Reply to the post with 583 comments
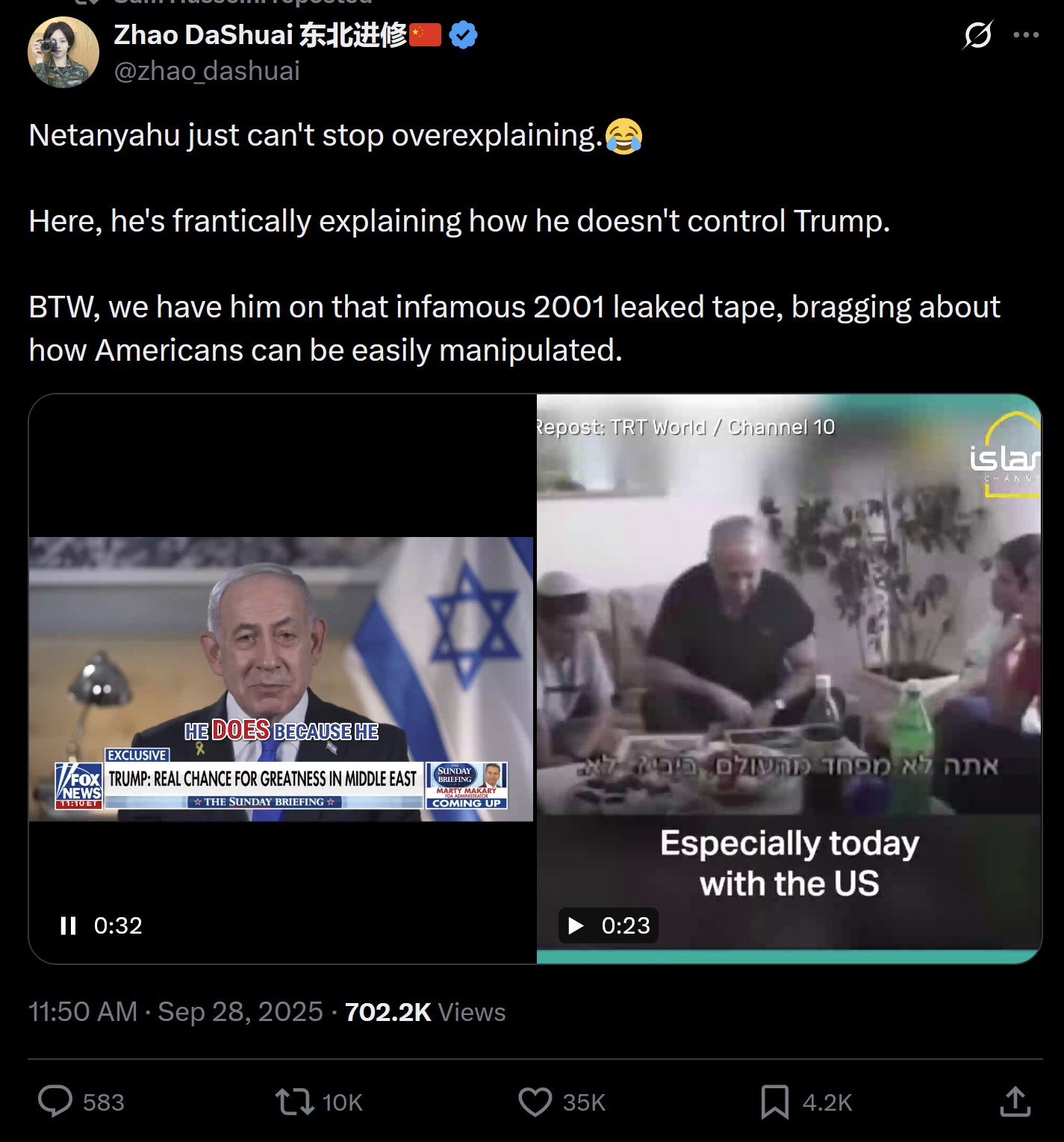The height and width of the screenshot is (1142, 1064). click(55, 1101)
